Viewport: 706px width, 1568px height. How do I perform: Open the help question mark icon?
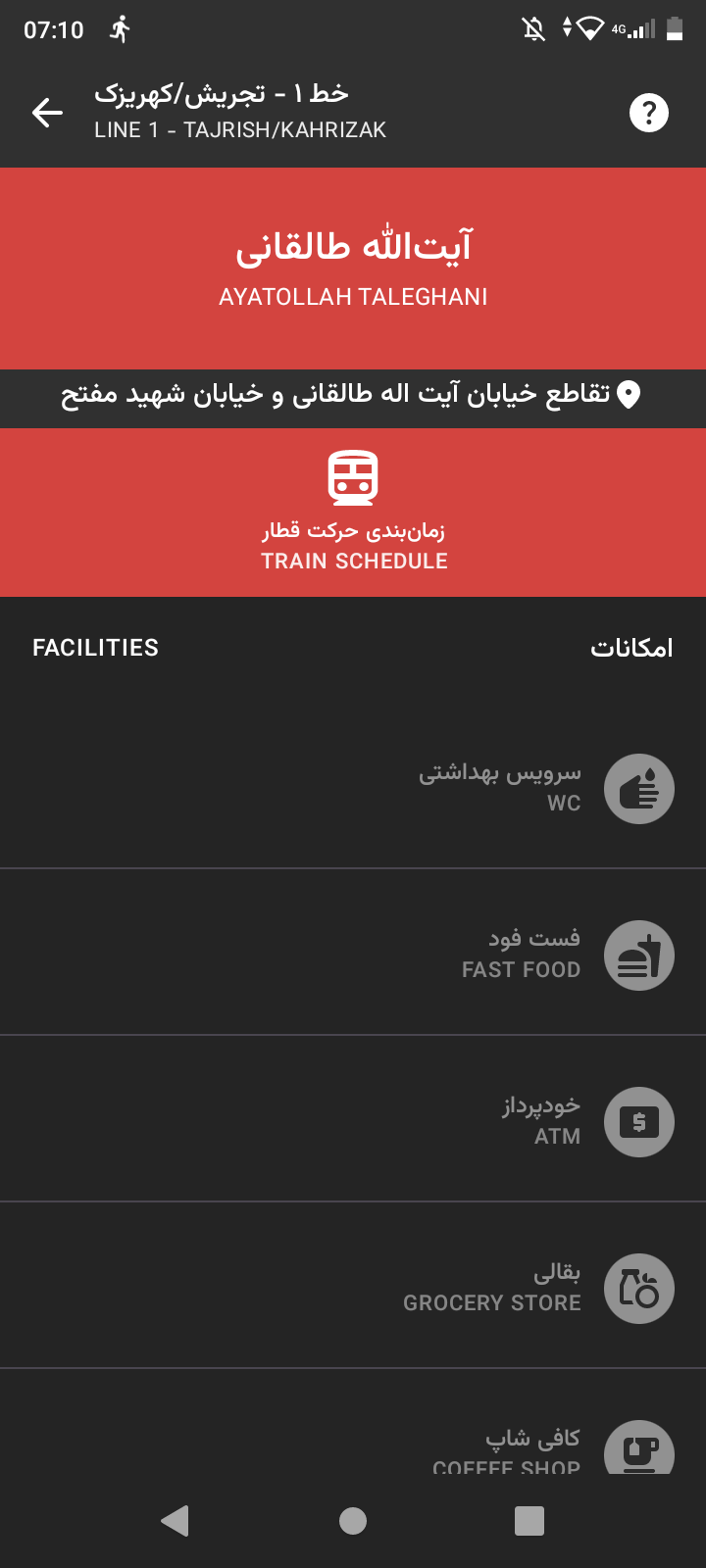(x=648, y=113)
